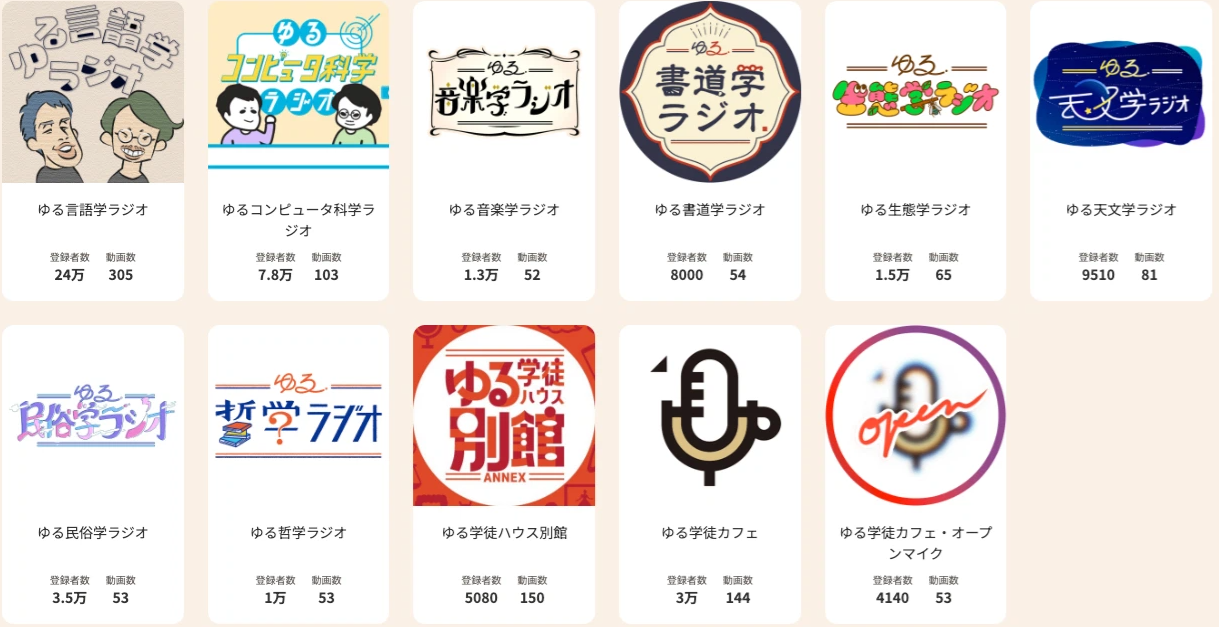Open the ゆる言語学ラジオ channel card
Viewport: 1219px width, 627px height.
click(92, 150)
